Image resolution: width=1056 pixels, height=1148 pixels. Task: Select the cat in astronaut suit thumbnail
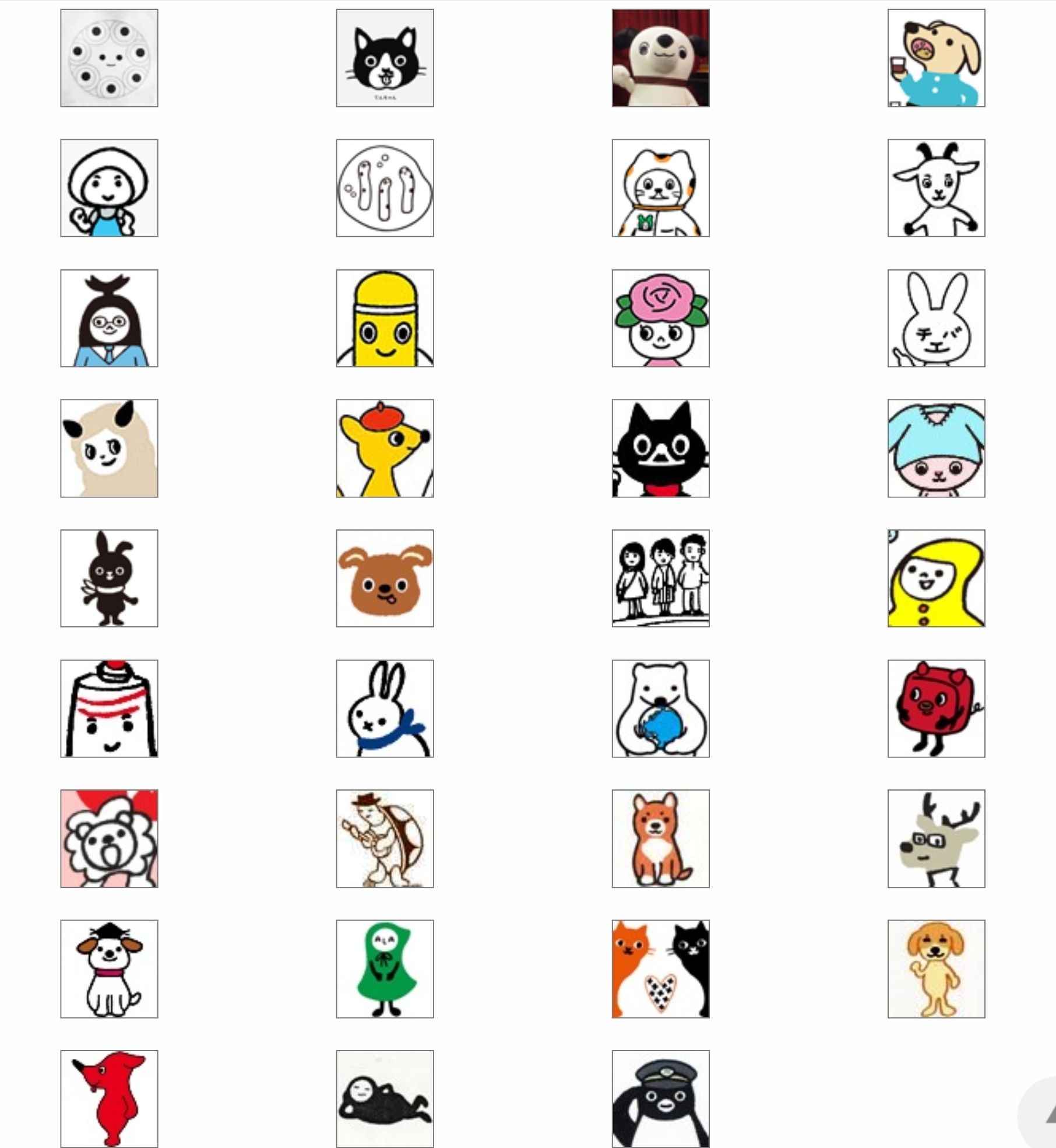[x=660, y=188]
